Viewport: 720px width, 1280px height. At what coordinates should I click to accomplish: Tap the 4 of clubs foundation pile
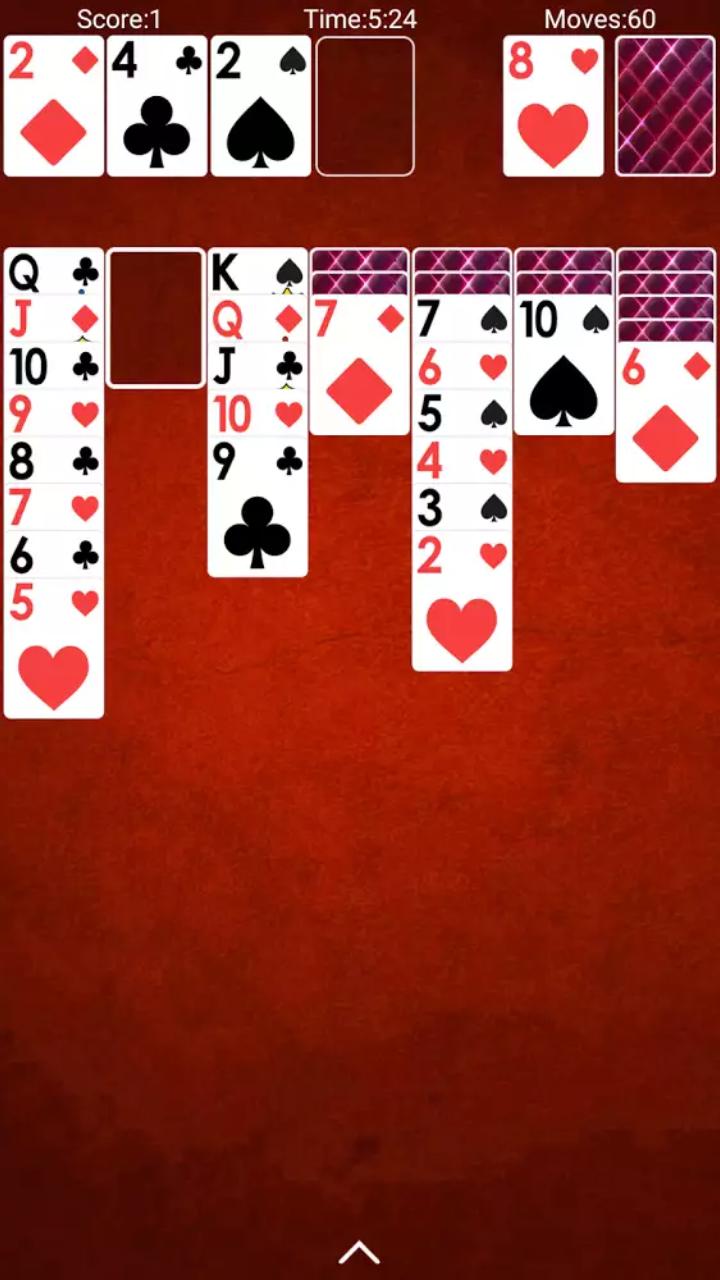click(x=157, y=106)
